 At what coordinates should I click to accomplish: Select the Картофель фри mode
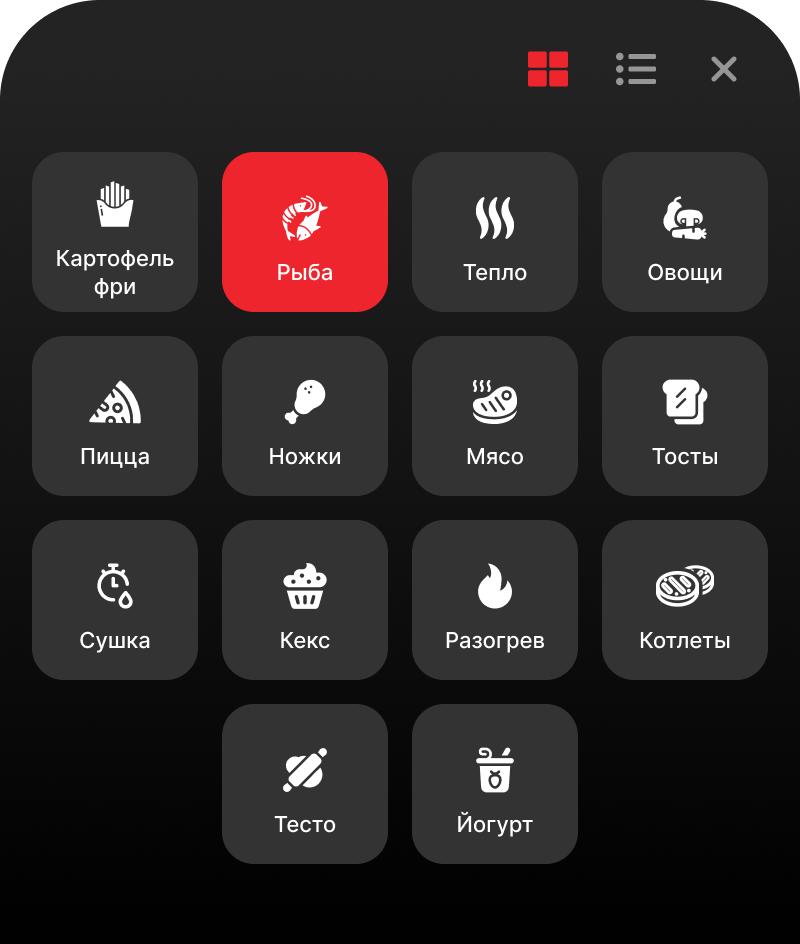[x=115, y=232]
